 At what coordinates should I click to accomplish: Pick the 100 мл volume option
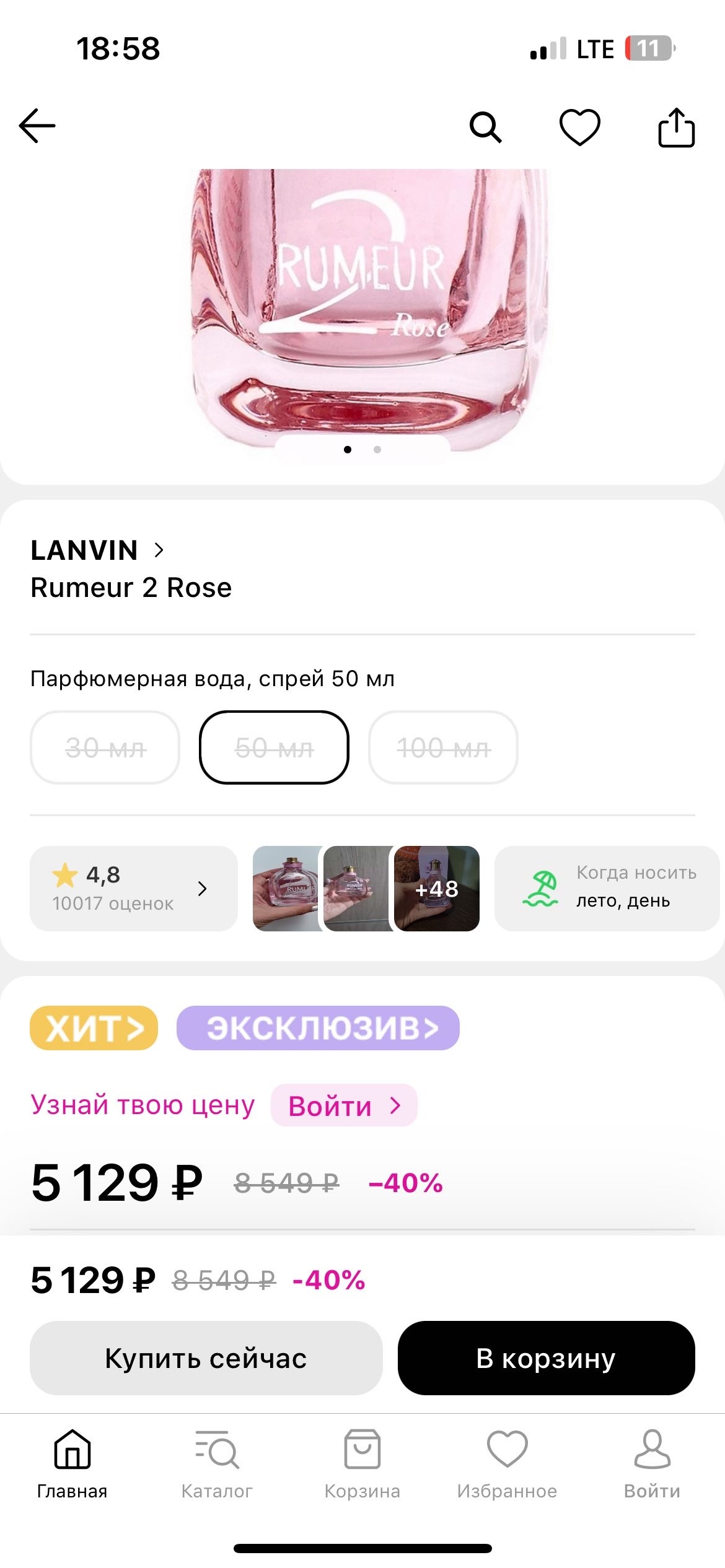click(x=443, y=747)
